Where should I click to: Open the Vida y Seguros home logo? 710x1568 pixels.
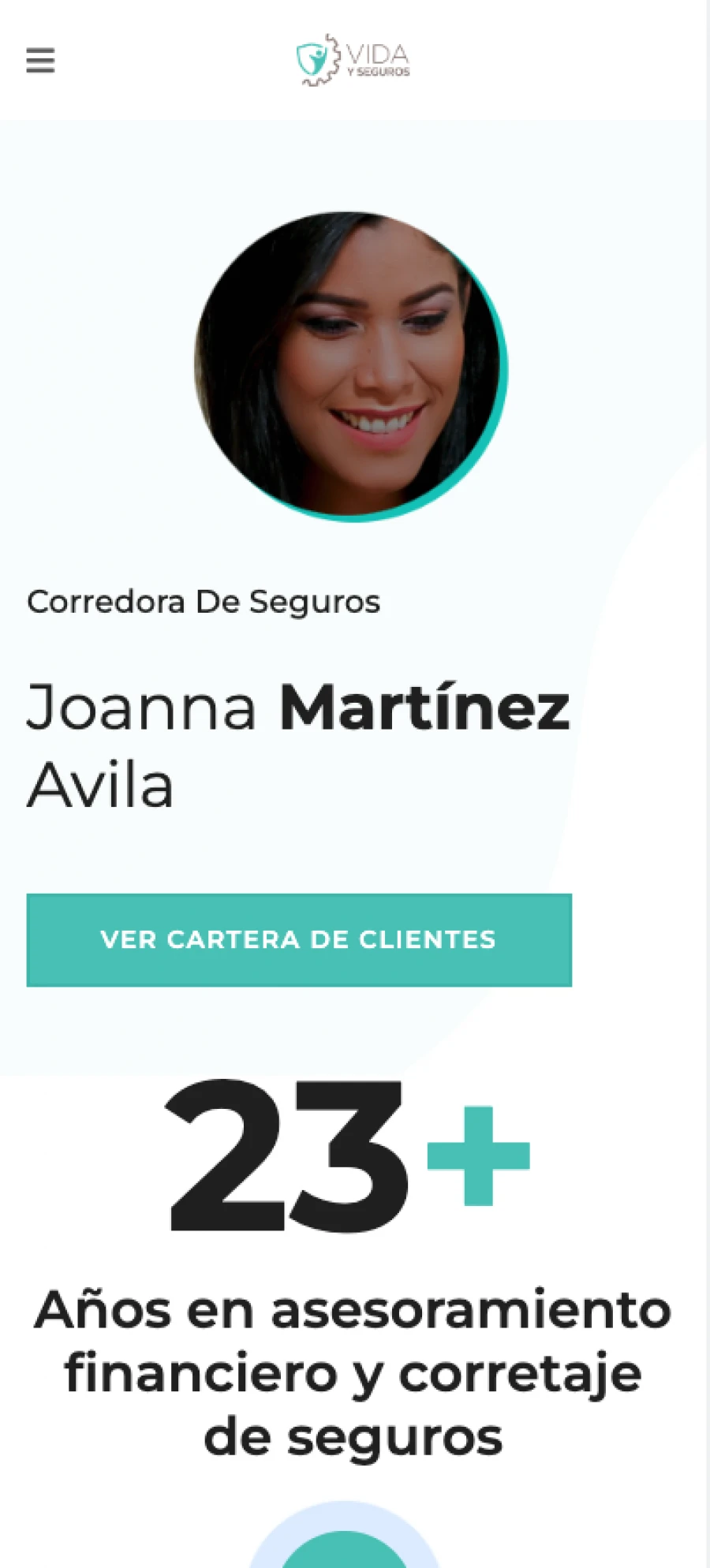353,60
